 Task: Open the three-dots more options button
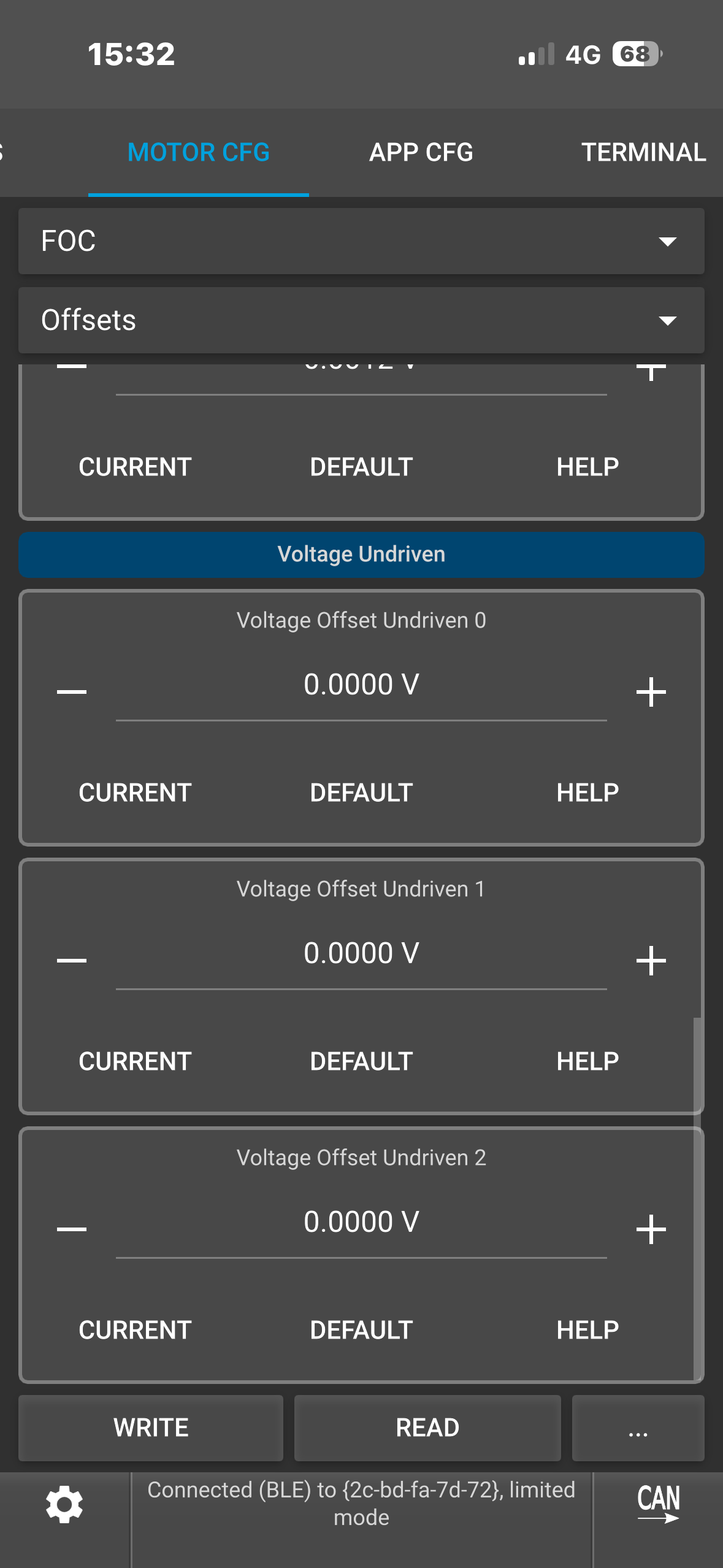(638, 1428)
